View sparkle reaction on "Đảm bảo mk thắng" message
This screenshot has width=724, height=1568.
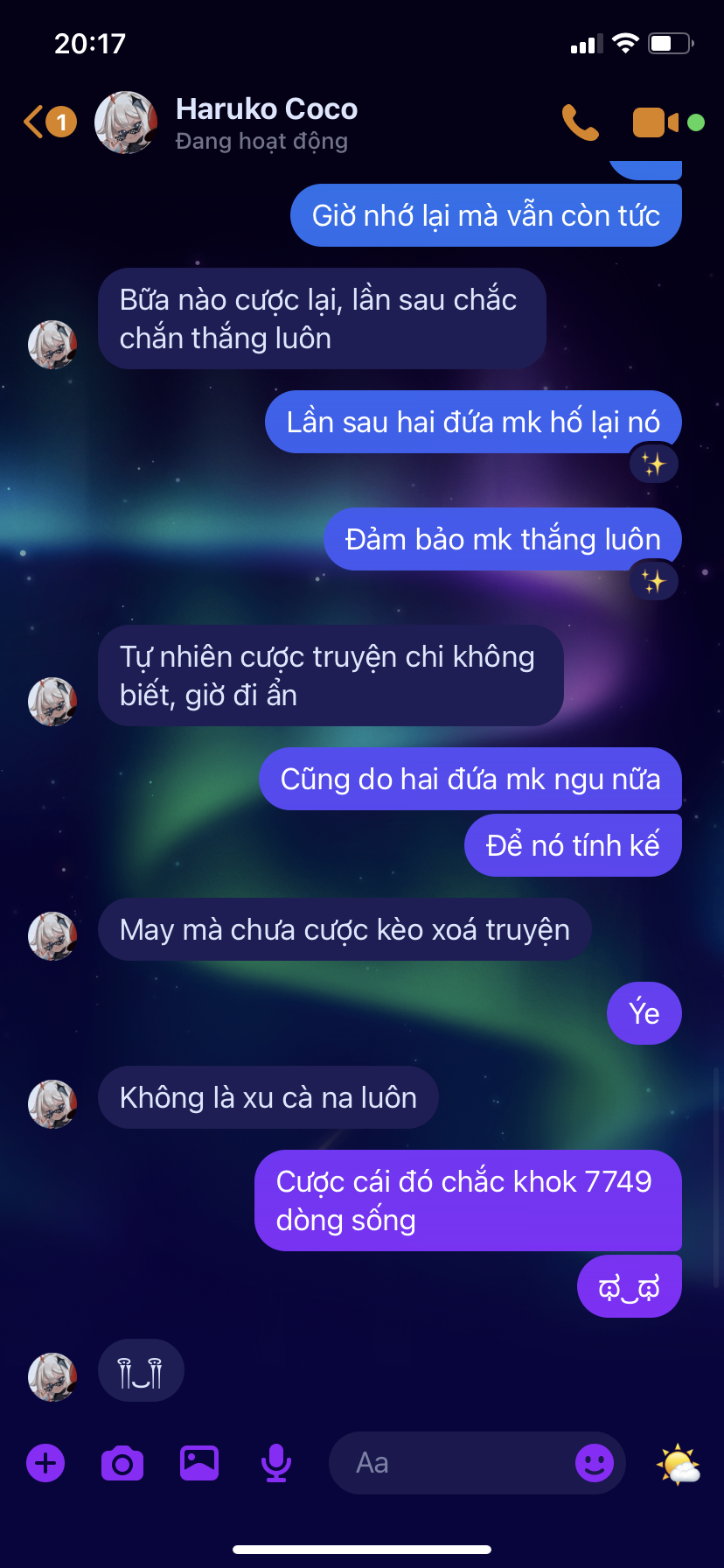(653, 581)
